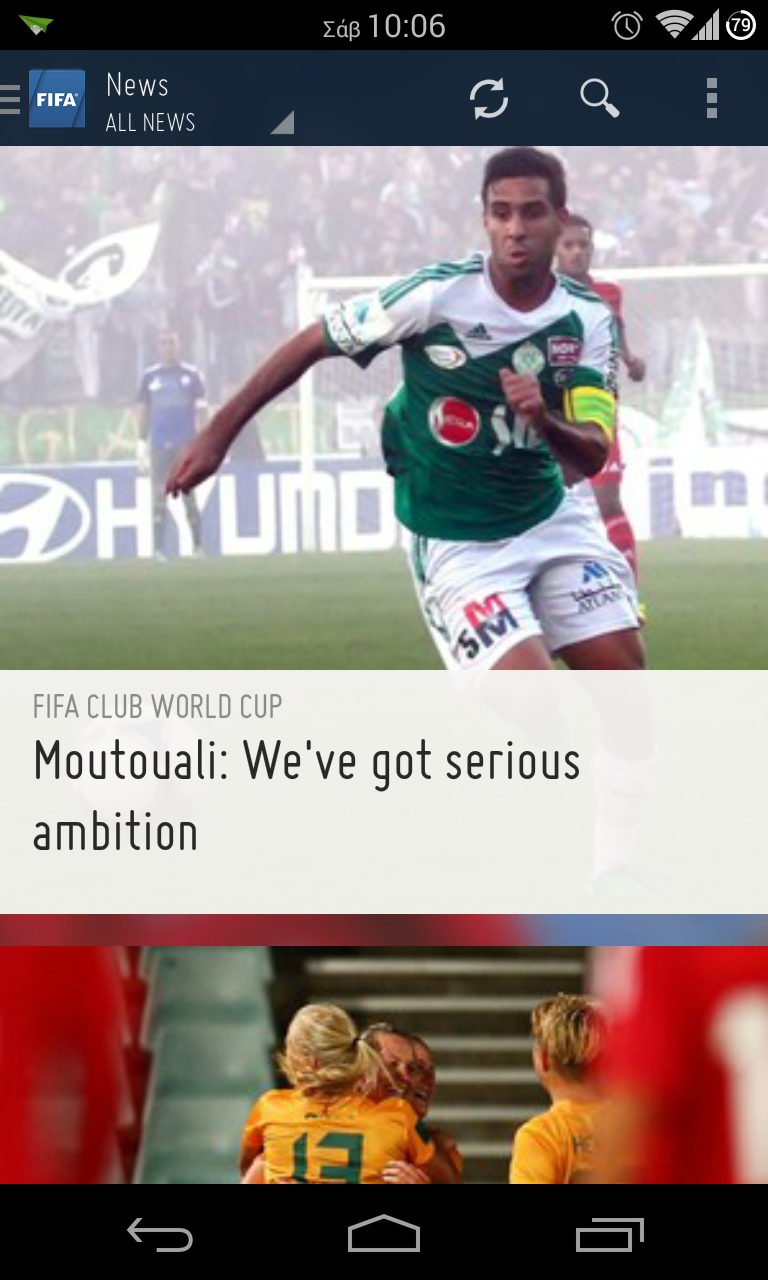Refresh the news feed
Screen dimensions: 768x1280
click(x=489, y=99)
